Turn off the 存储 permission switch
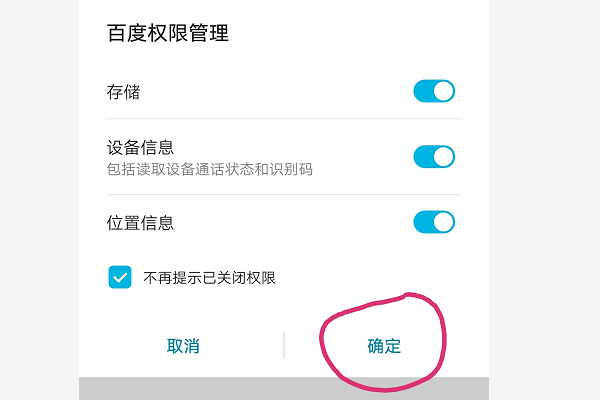Viewport: 600px width, 400px height. [434, 92]
